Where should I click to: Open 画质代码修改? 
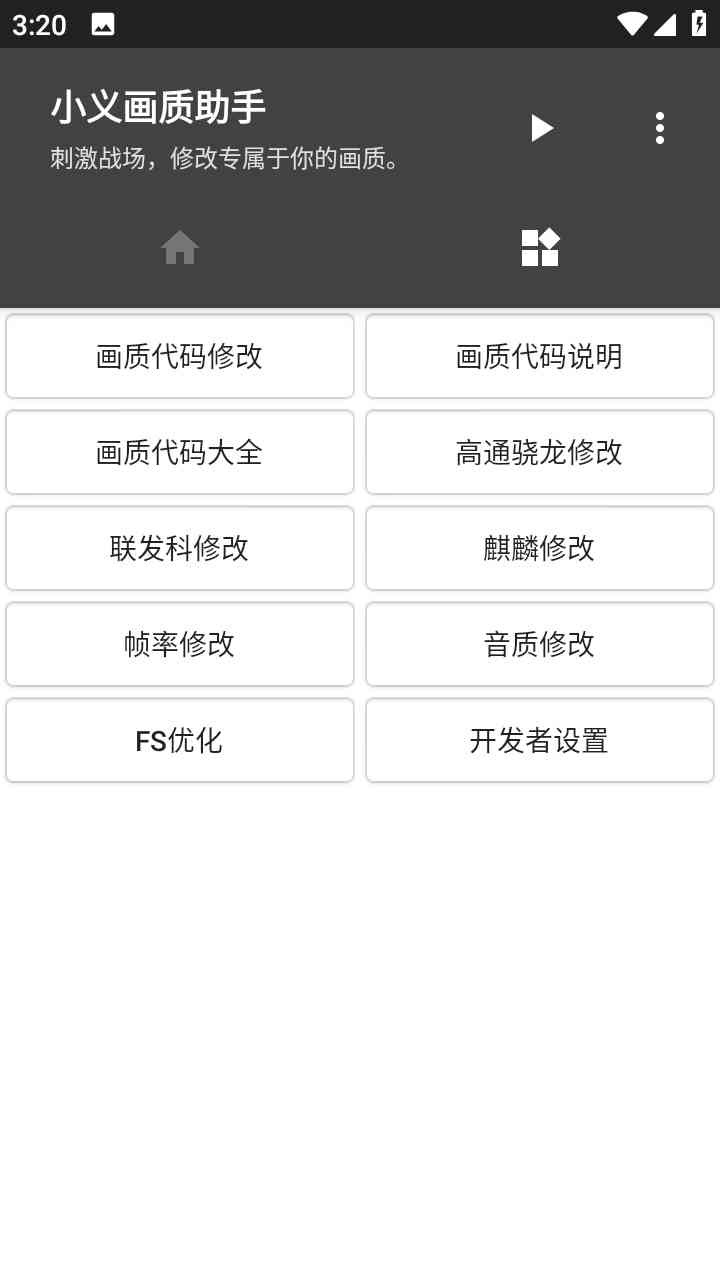pos(180,356)
